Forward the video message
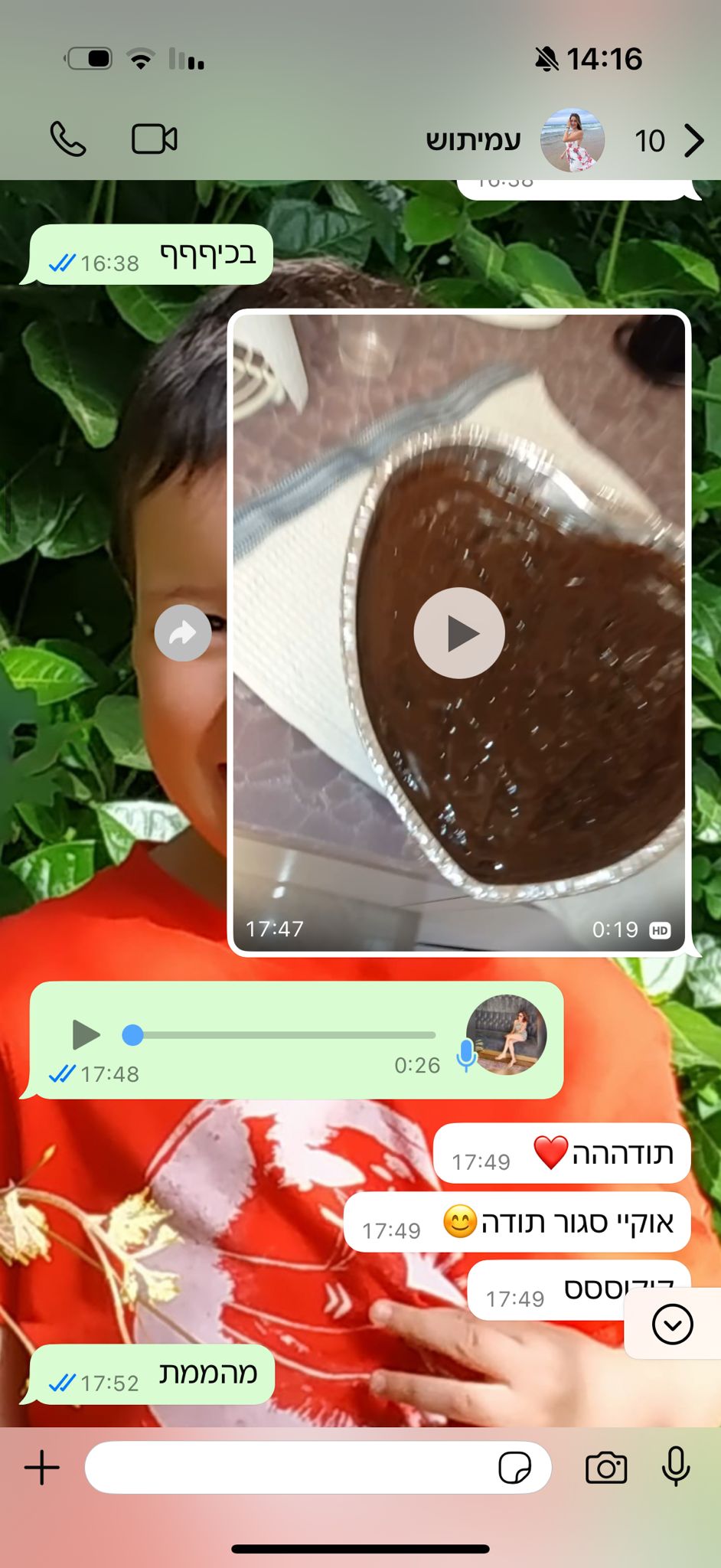This screenshot has height=1568, width=721. [183, 633]
